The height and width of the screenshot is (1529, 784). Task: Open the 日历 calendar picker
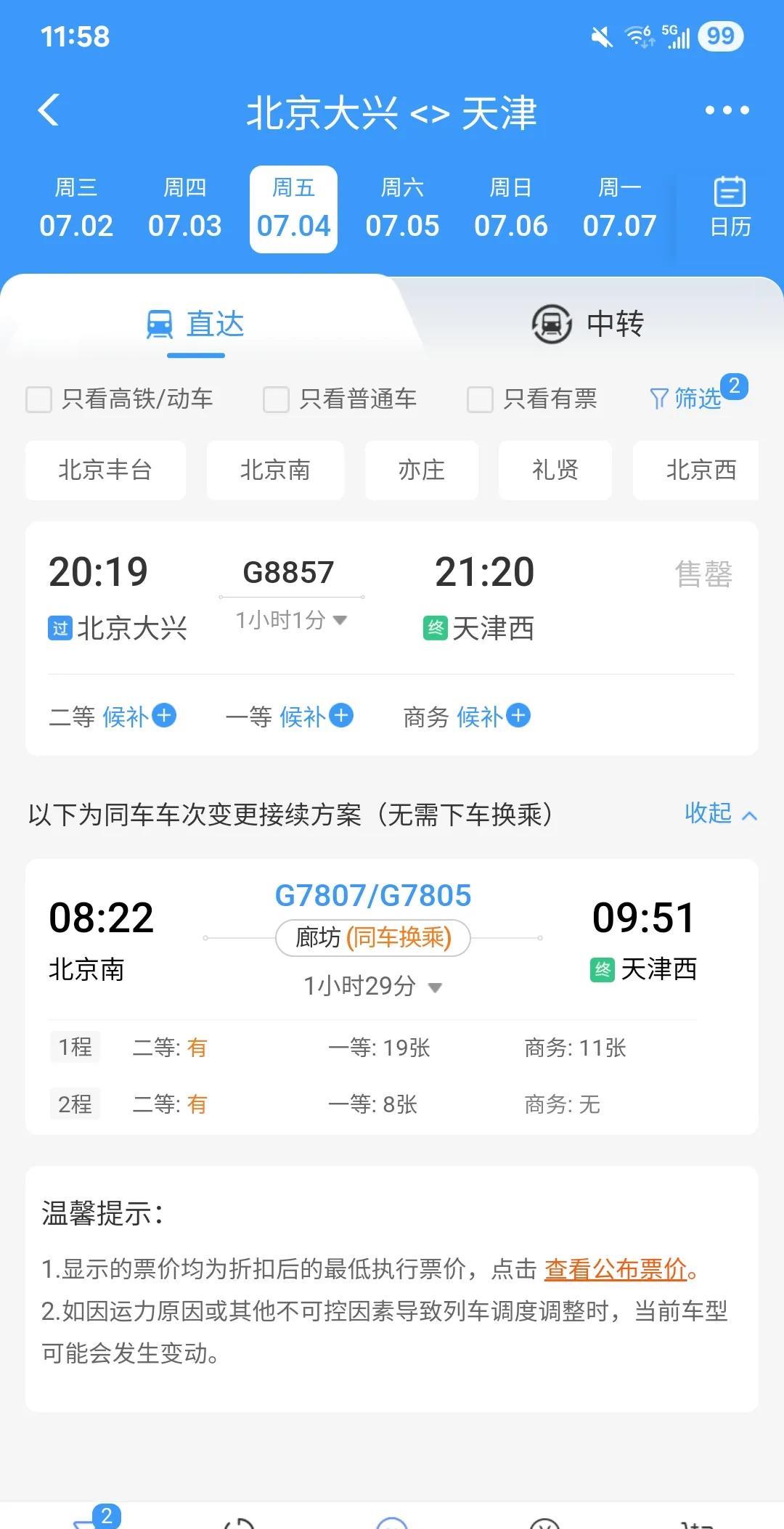pyautogui.click(x=730, y=208)
